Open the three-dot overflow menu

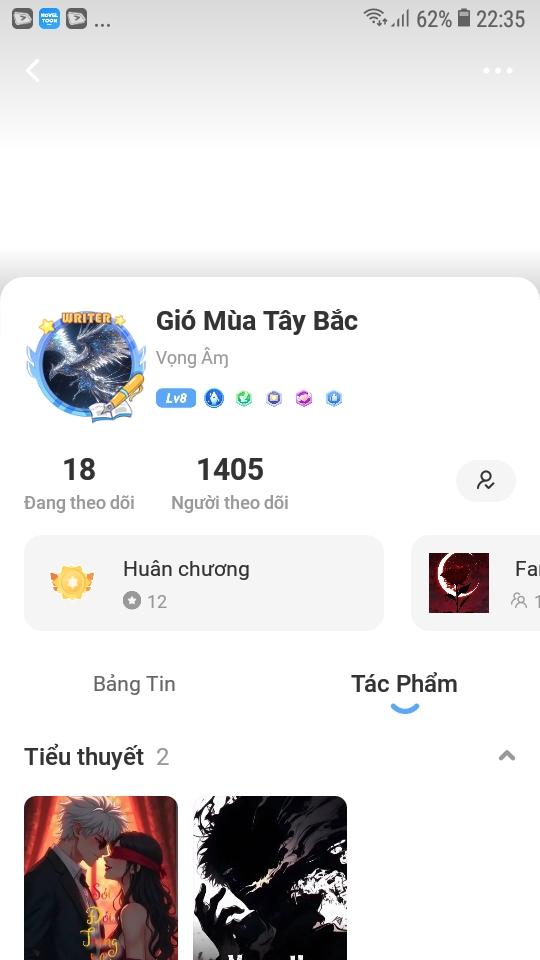[x=498, y=70]
